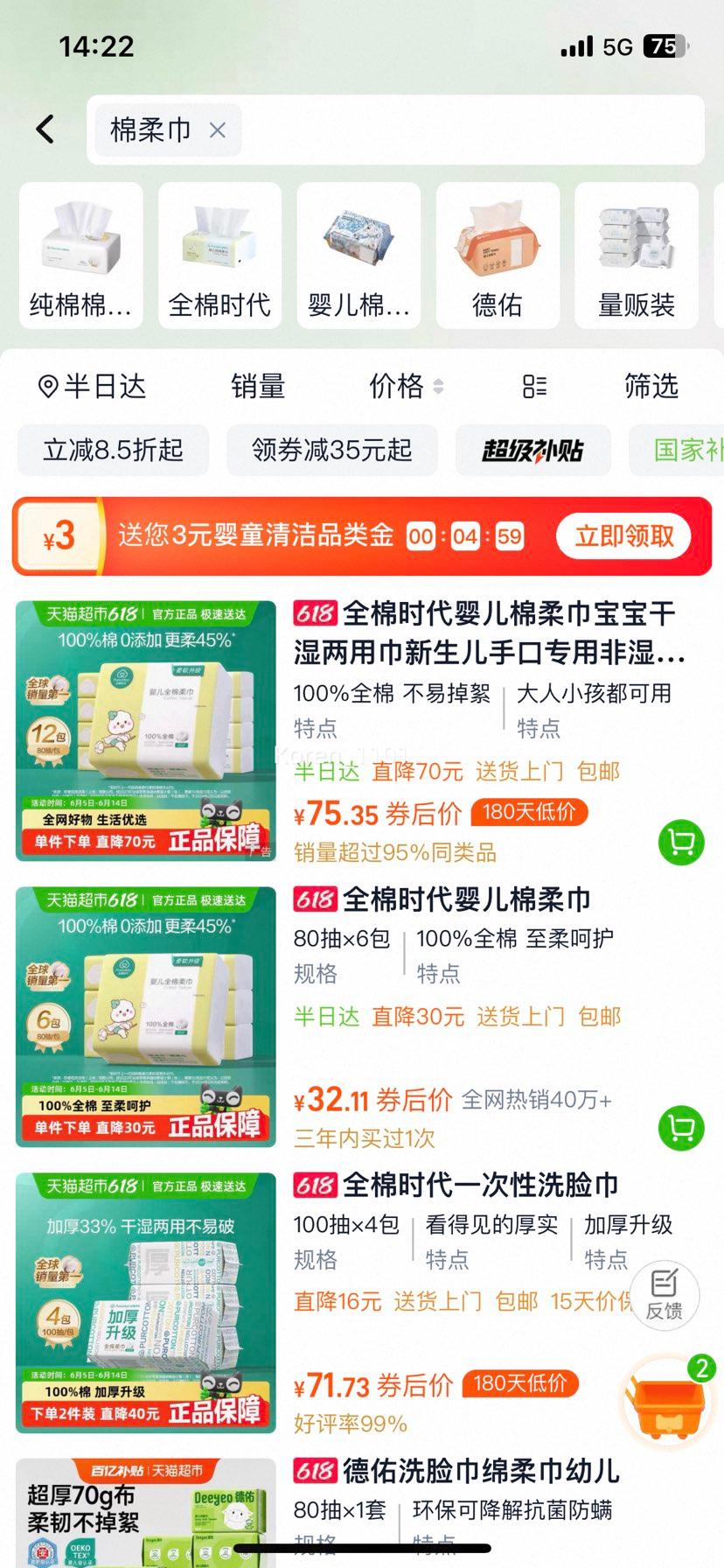Screen dimensions: 724x1568
Task: Apply the 立减8.5折起 chip
Action: (113, 451)
